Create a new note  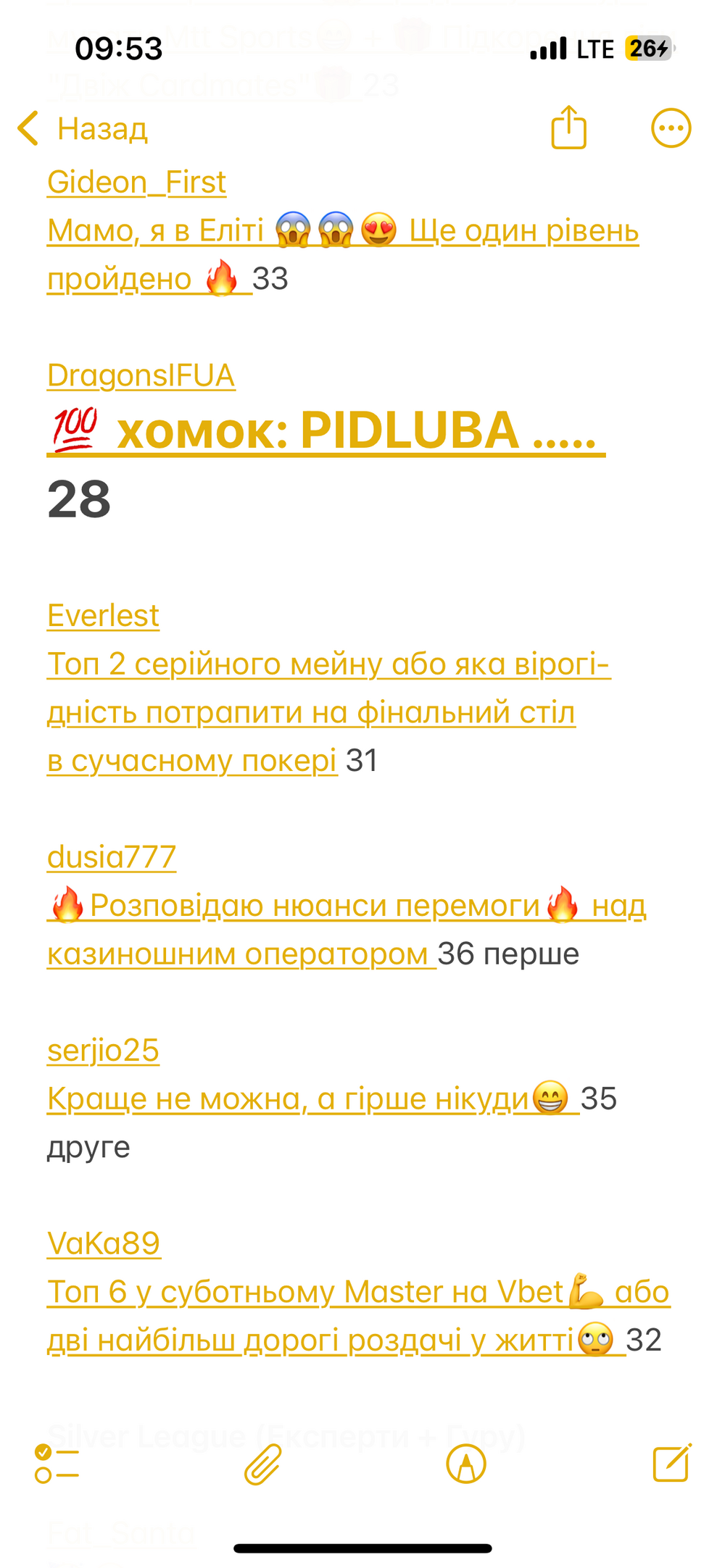point(671,1464)
